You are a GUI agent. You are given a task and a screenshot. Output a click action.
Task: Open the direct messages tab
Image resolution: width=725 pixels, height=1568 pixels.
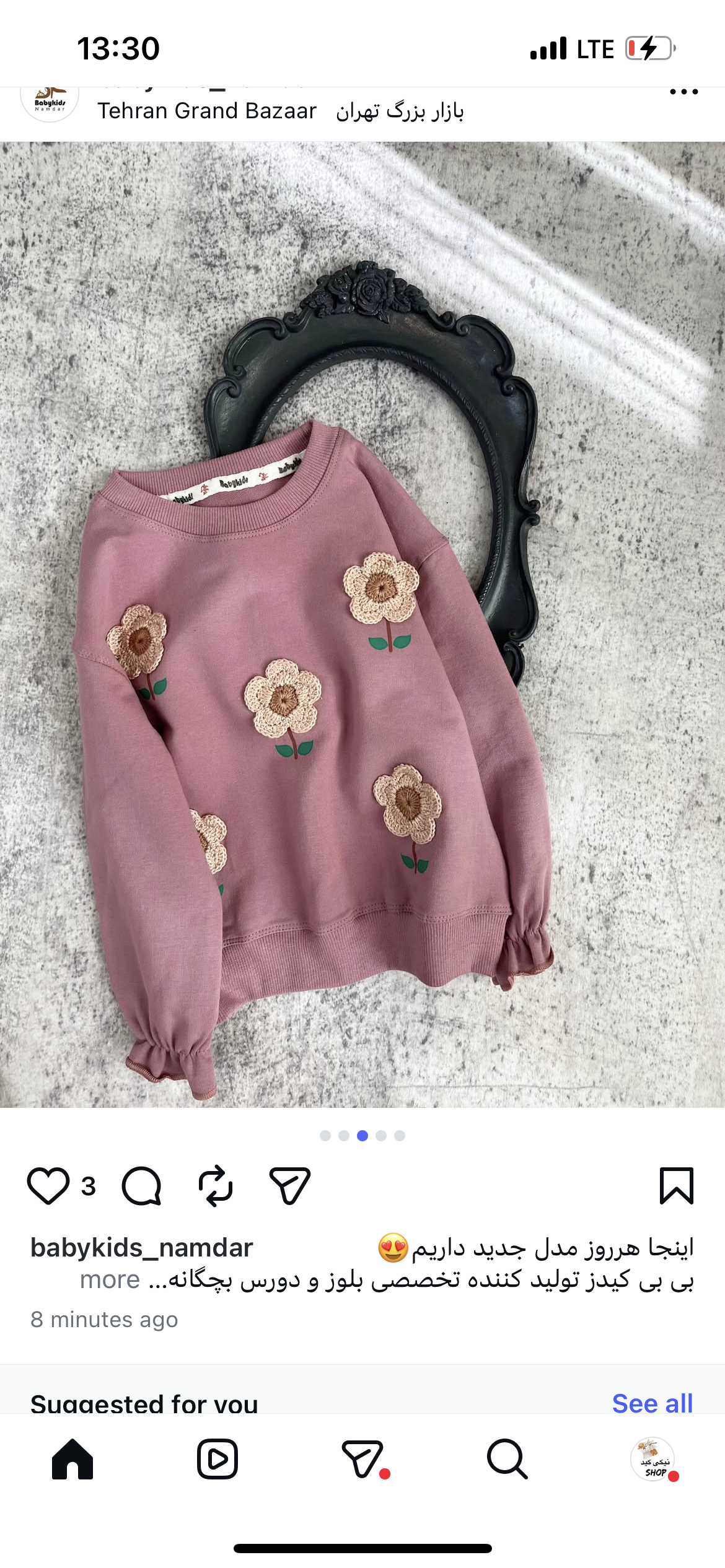coord(362,1459)
